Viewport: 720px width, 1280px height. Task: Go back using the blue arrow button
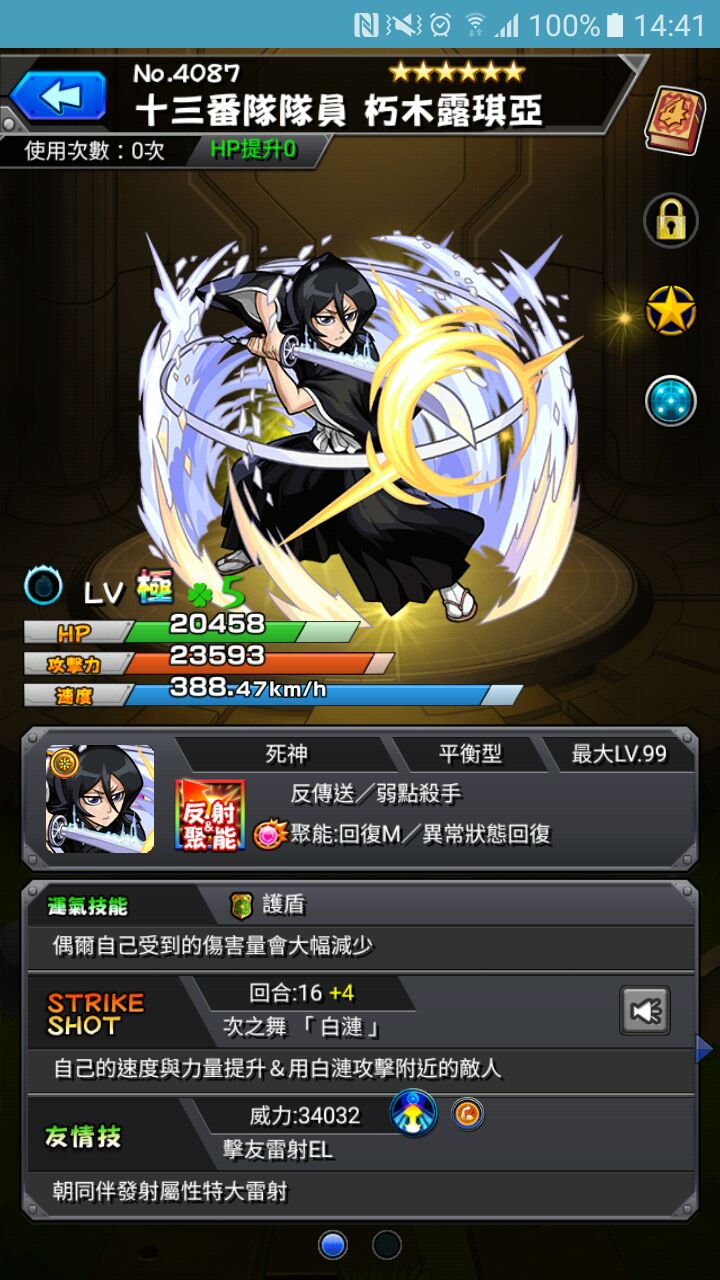click(58, 97)
